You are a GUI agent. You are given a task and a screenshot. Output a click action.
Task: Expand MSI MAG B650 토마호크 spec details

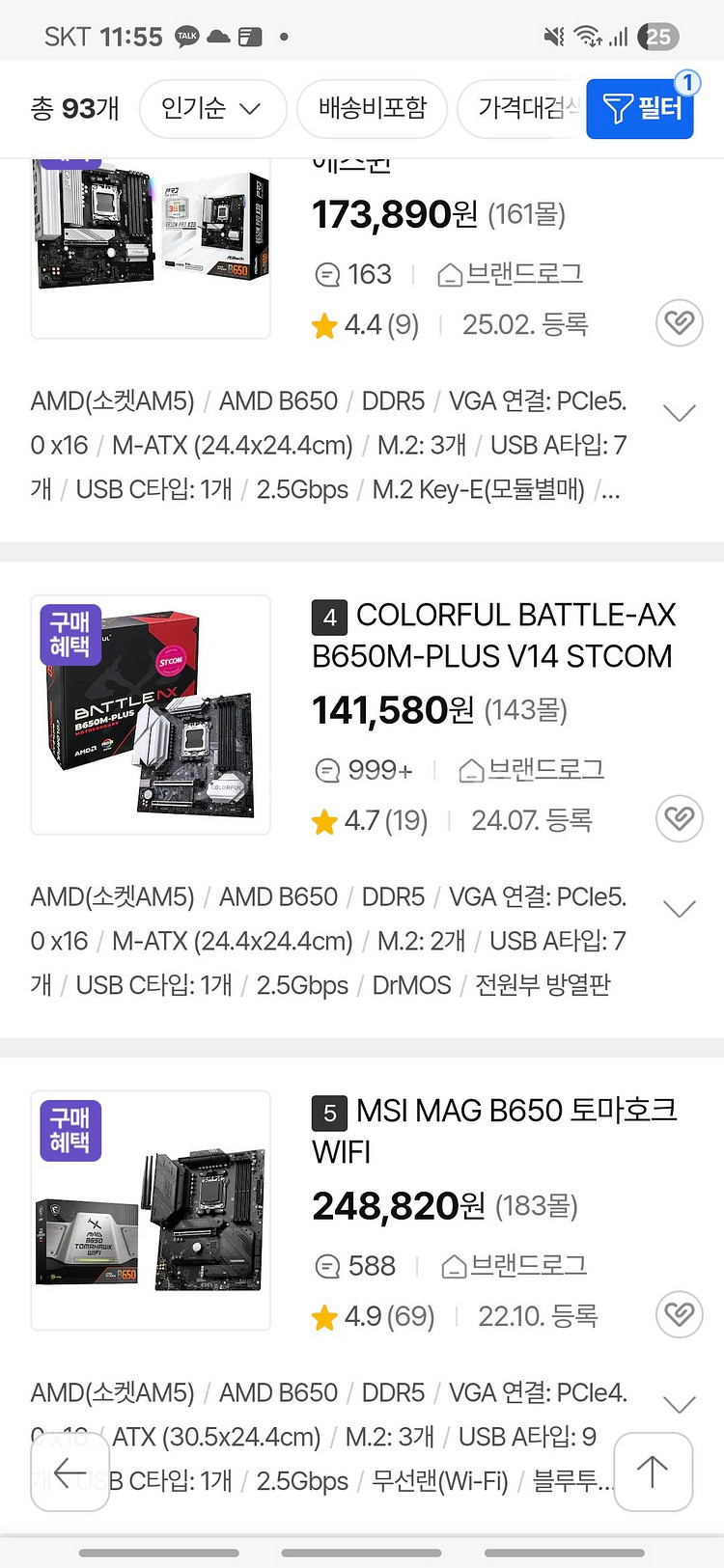coord(680,1405)
